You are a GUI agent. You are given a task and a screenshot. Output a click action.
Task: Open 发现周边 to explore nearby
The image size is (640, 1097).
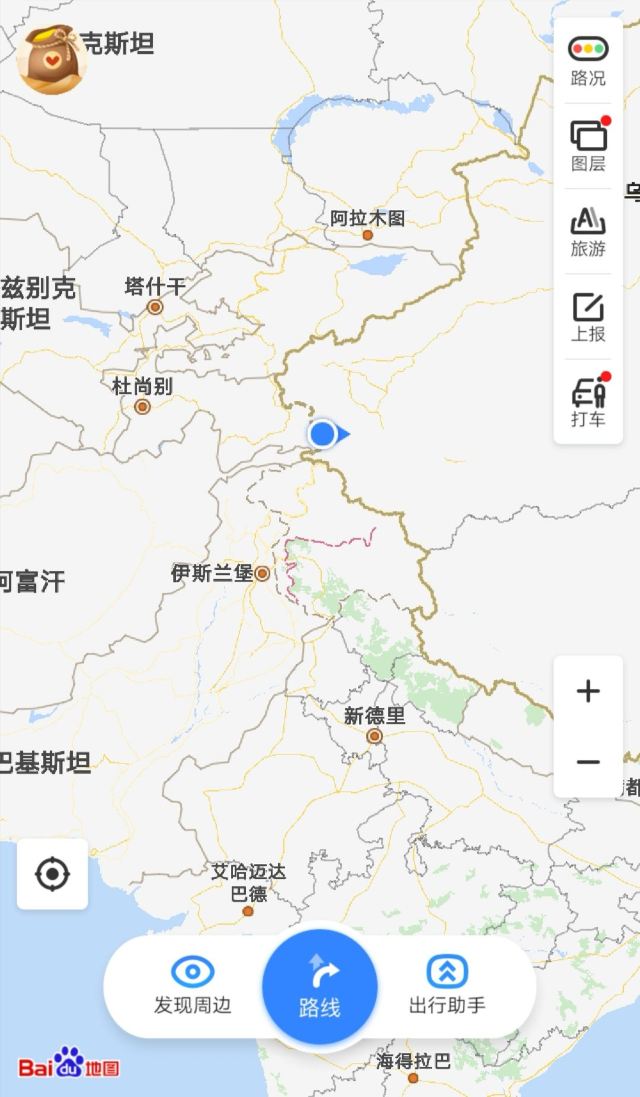point(192,986)
